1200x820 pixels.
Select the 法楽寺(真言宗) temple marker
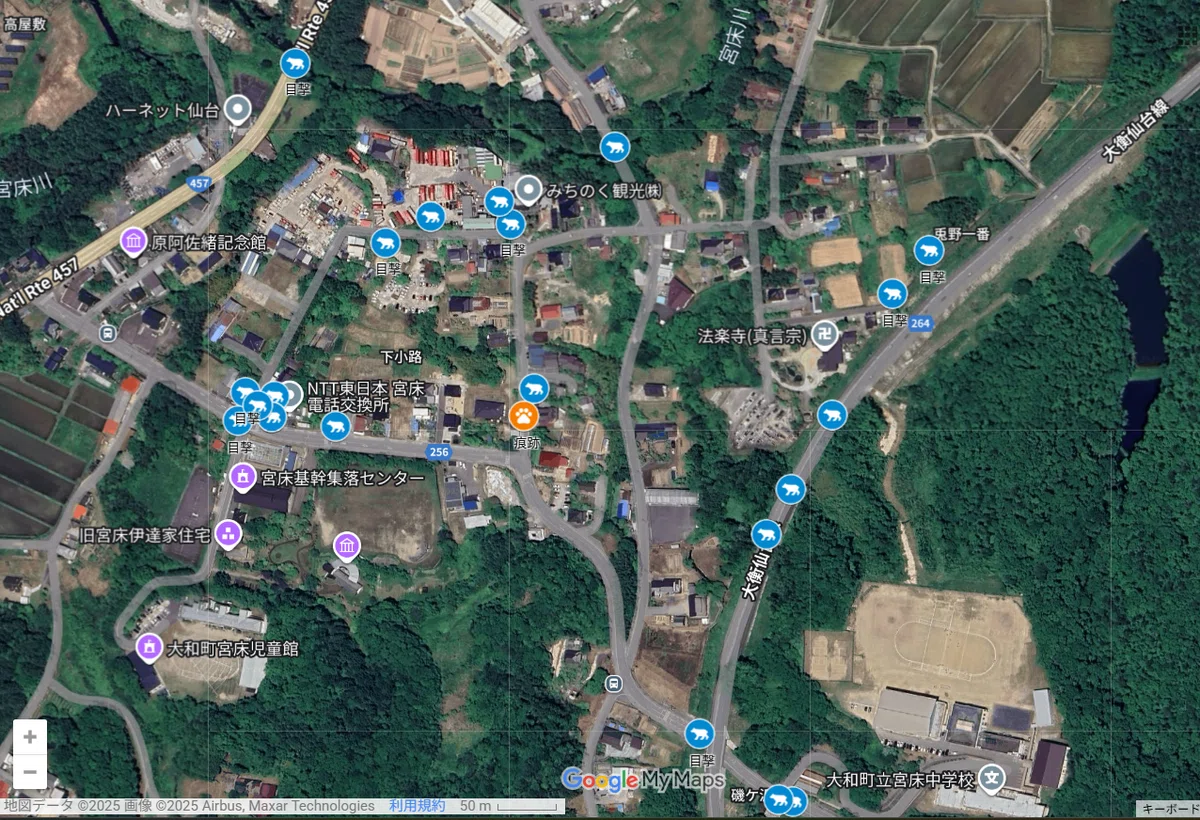[x=825, y=335]
